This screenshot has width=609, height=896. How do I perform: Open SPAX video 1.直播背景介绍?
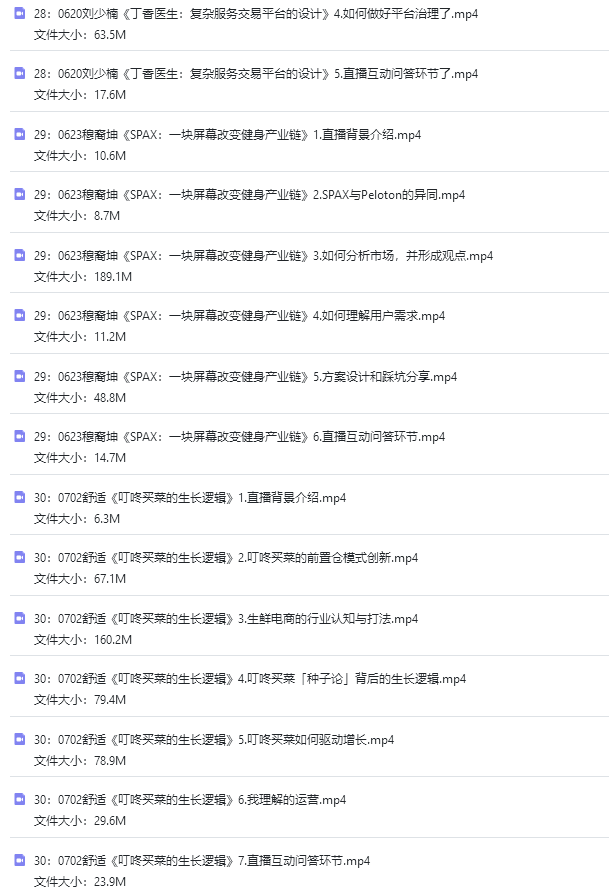(x=228, y=135)
